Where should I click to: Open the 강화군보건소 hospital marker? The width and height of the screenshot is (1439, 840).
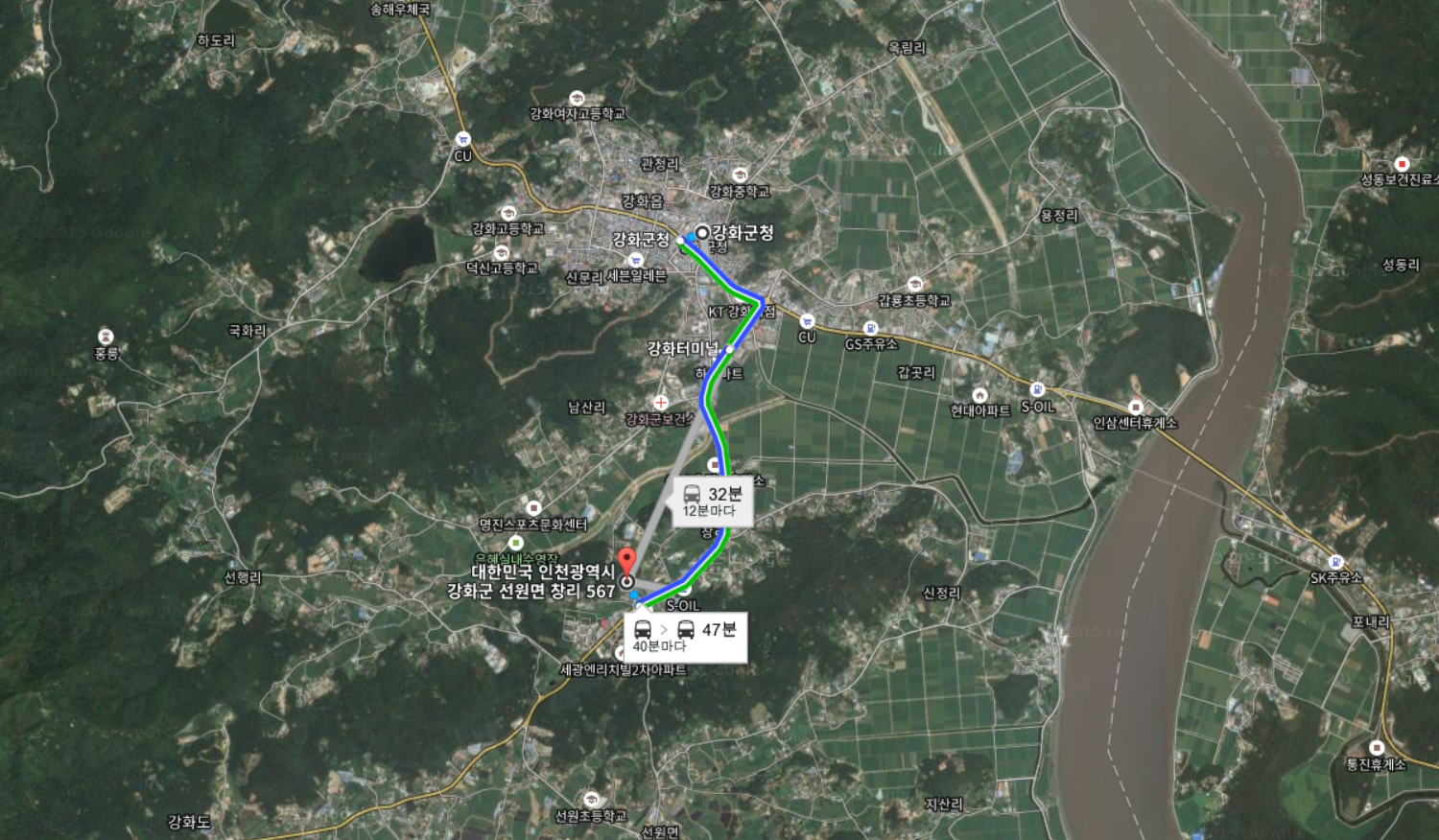[660, 403]
